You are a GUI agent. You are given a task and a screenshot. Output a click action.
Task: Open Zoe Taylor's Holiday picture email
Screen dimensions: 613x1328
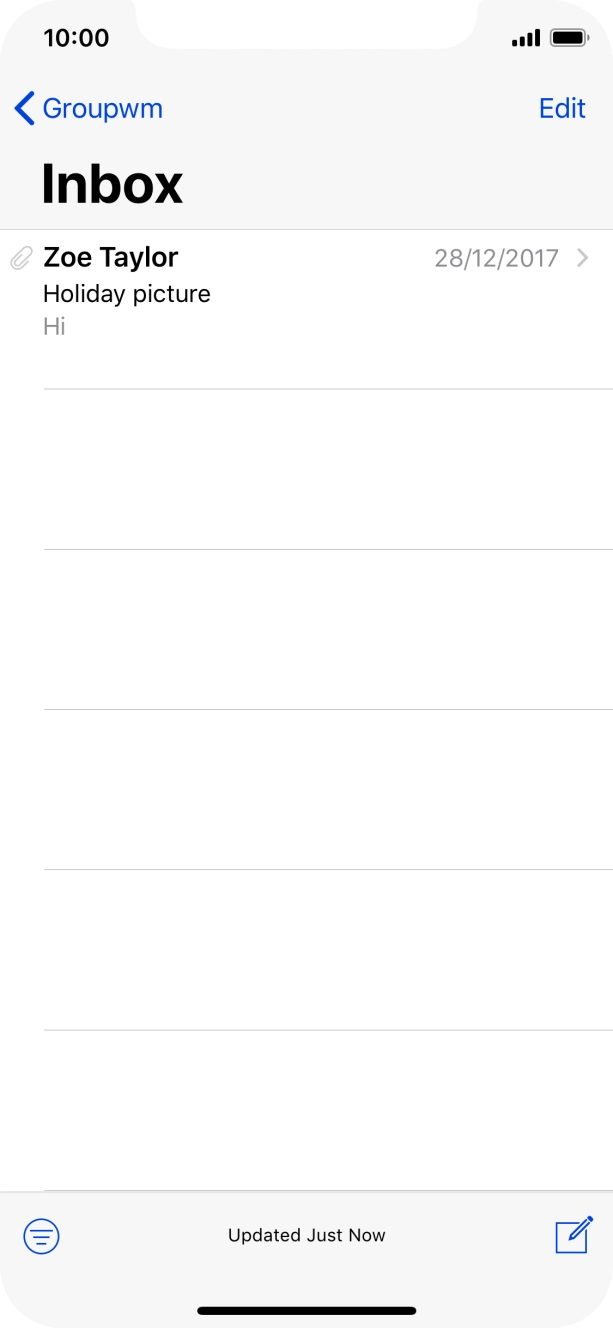306,309
